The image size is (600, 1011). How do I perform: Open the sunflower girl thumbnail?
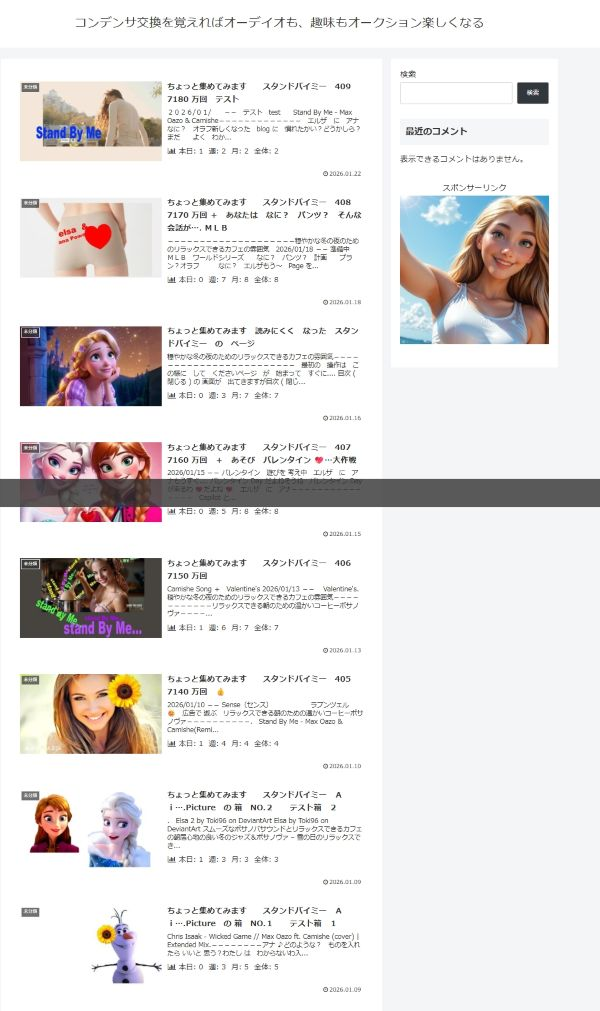click(x=91, y=713)
